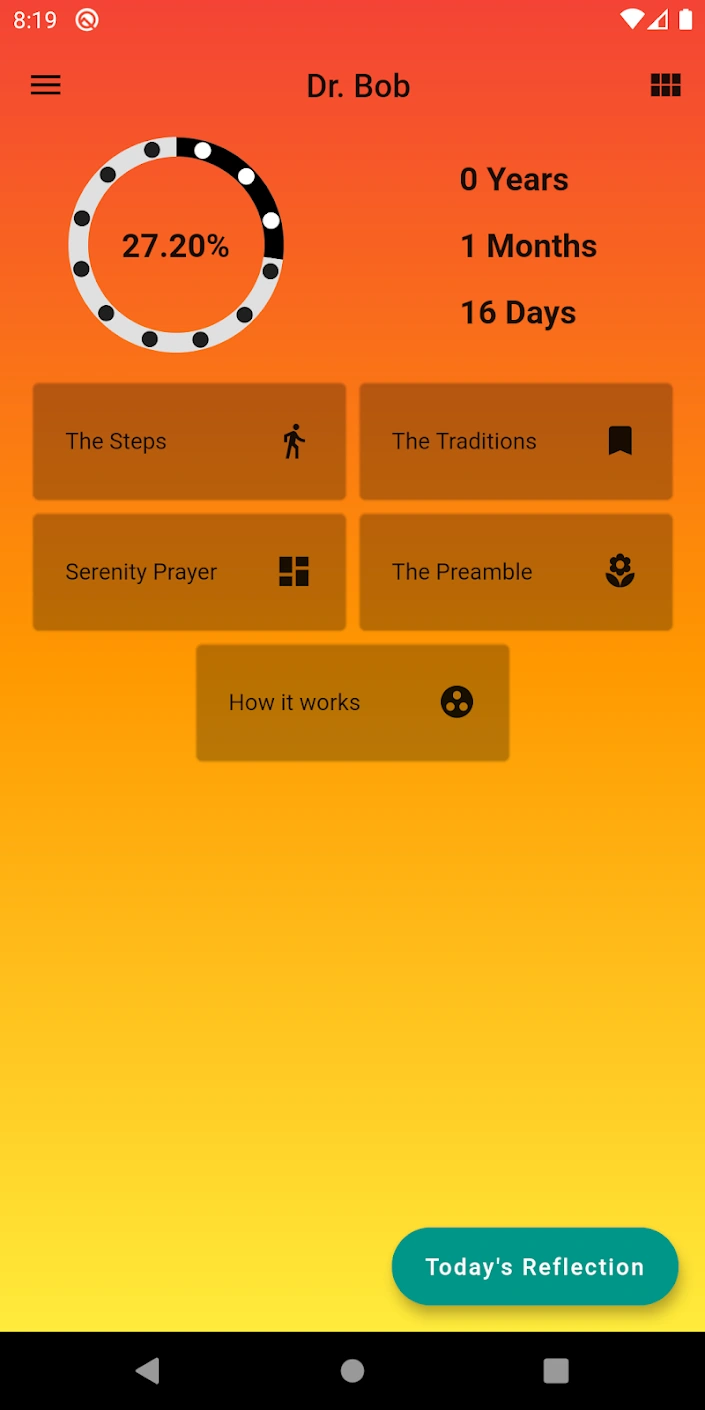The height and width of the screenshot is (1410, 705).
Task: Tap the grid view icon
Action: pos(665,86)
